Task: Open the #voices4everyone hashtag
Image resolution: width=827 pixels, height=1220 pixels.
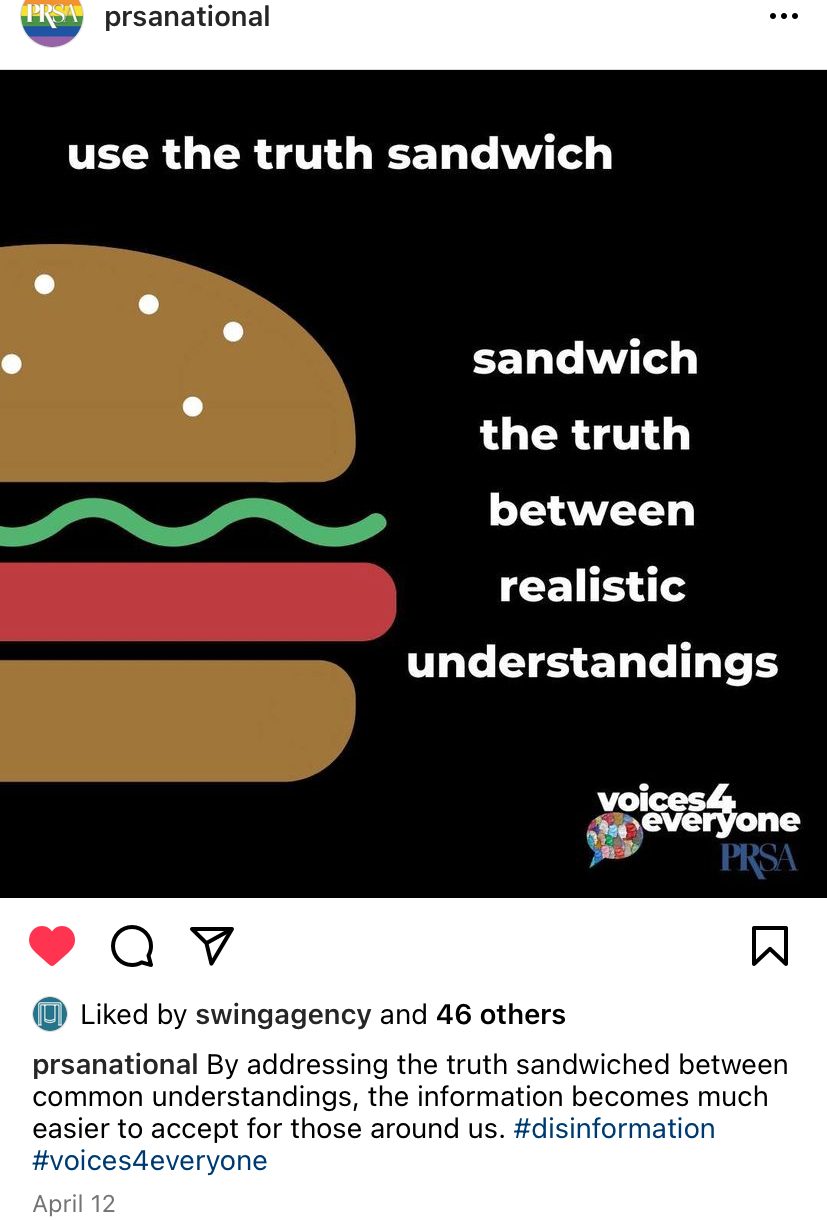Action: (x=150, y=1161)
